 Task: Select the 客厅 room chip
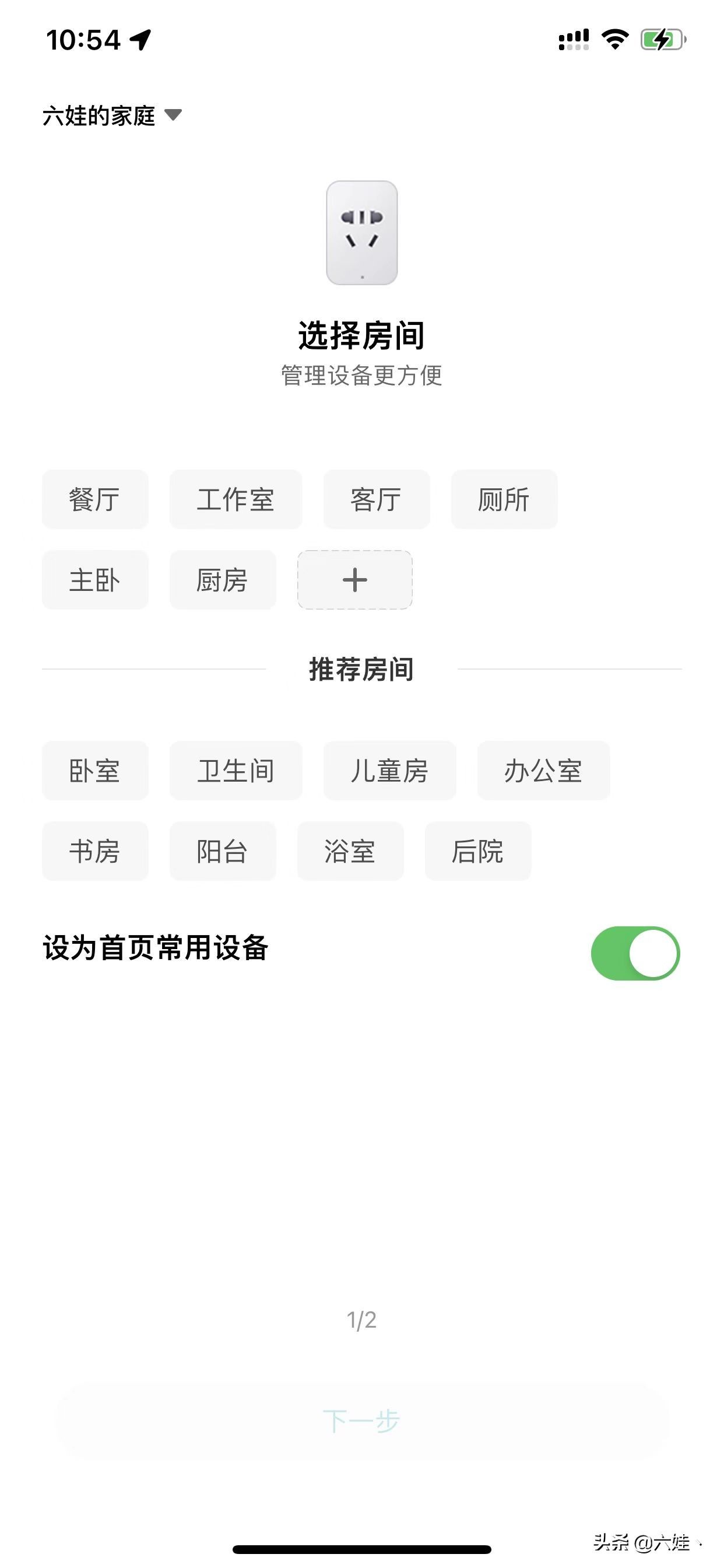coord(376,499)
